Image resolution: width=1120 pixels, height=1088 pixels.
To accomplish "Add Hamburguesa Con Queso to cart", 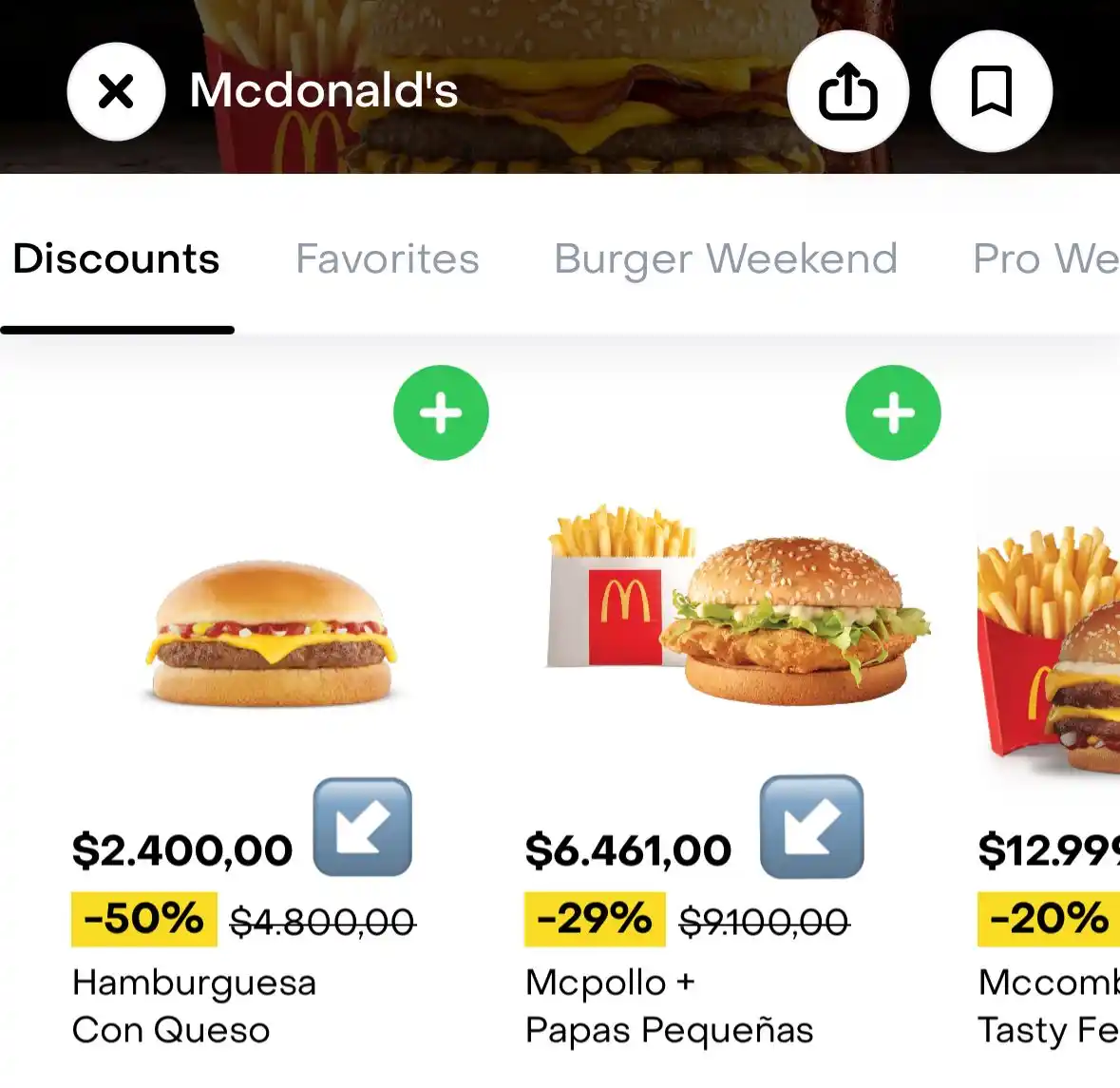I will (x=441, y=413).
